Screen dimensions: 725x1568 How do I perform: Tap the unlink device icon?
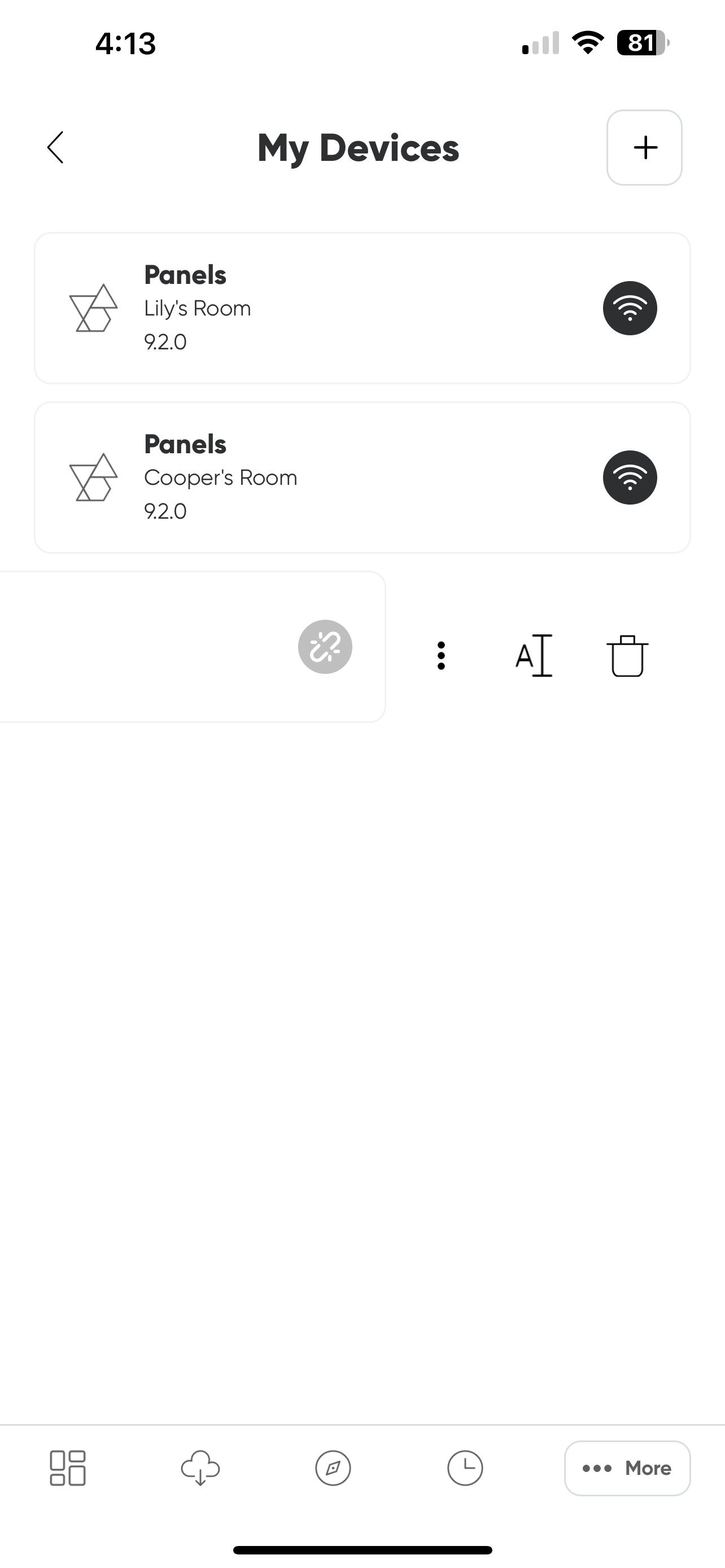tap(325, 647)
